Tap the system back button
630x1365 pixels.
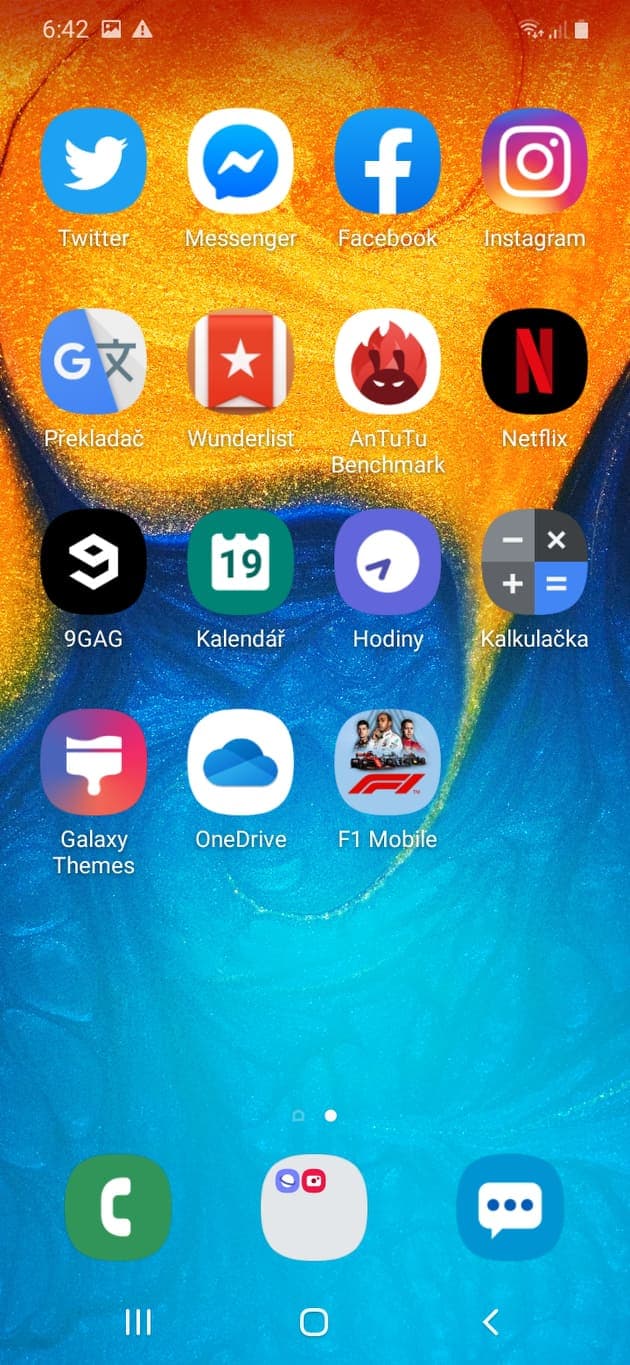pyautogui.click(x=490, y=1322)
